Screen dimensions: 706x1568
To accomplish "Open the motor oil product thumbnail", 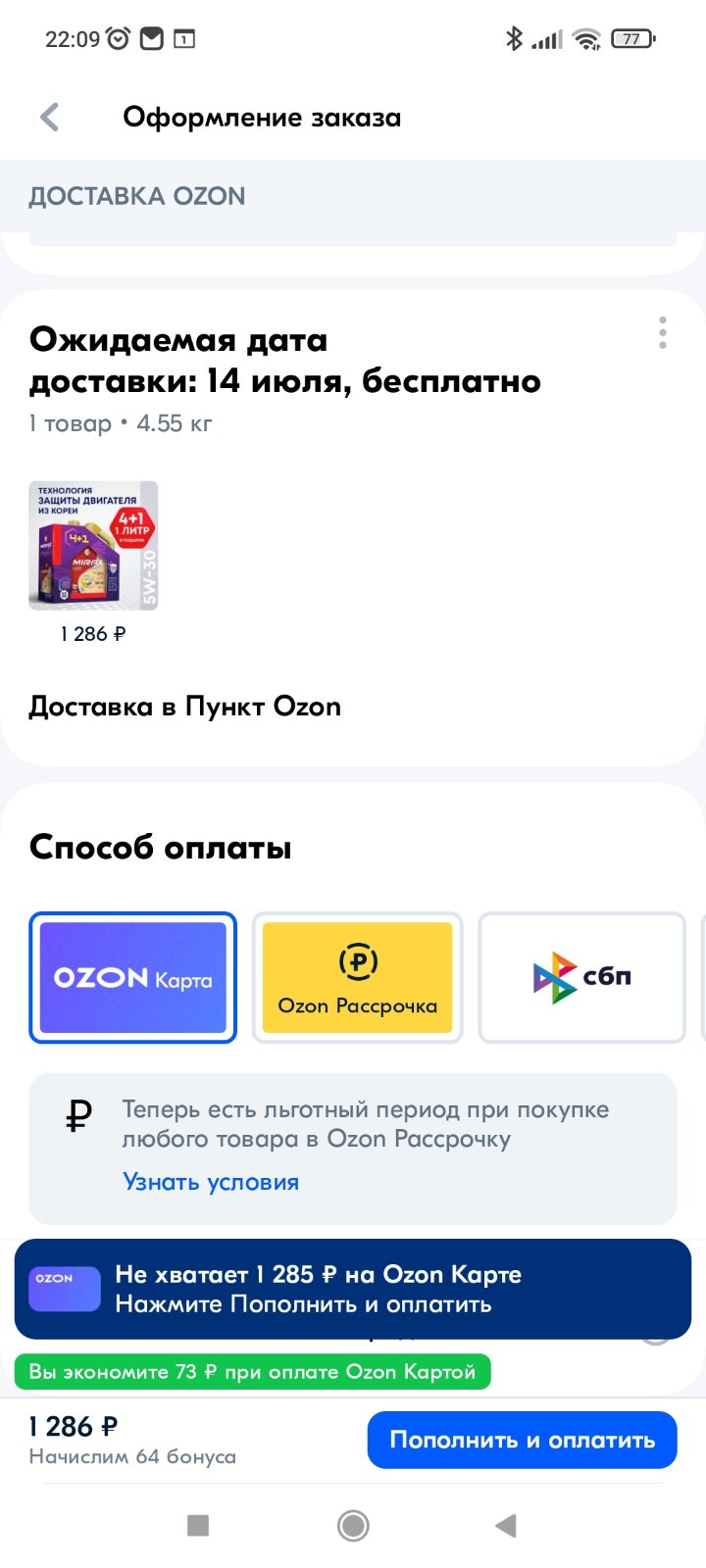I will pyautogui.click(x=93, y=546).
